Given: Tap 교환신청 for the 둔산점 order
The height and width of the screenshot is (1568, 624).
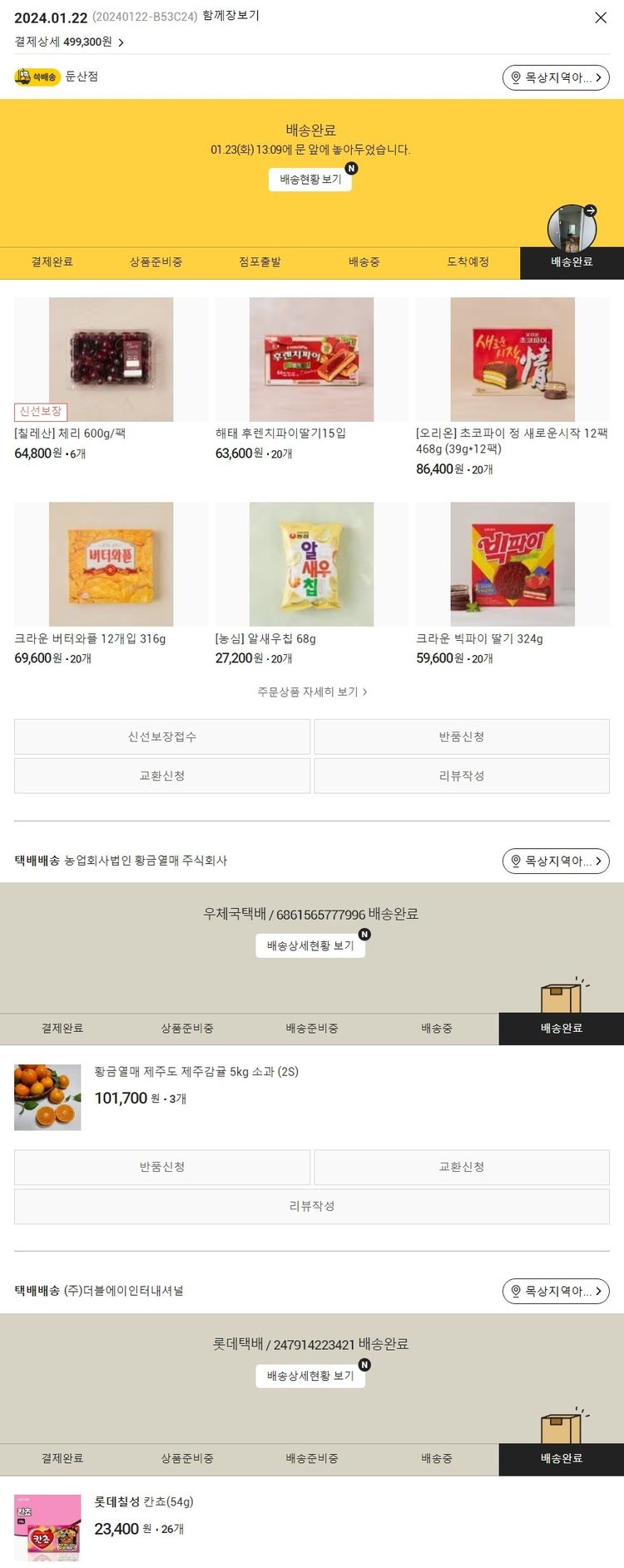Looking at the screenshot, I should click(162, 776).
